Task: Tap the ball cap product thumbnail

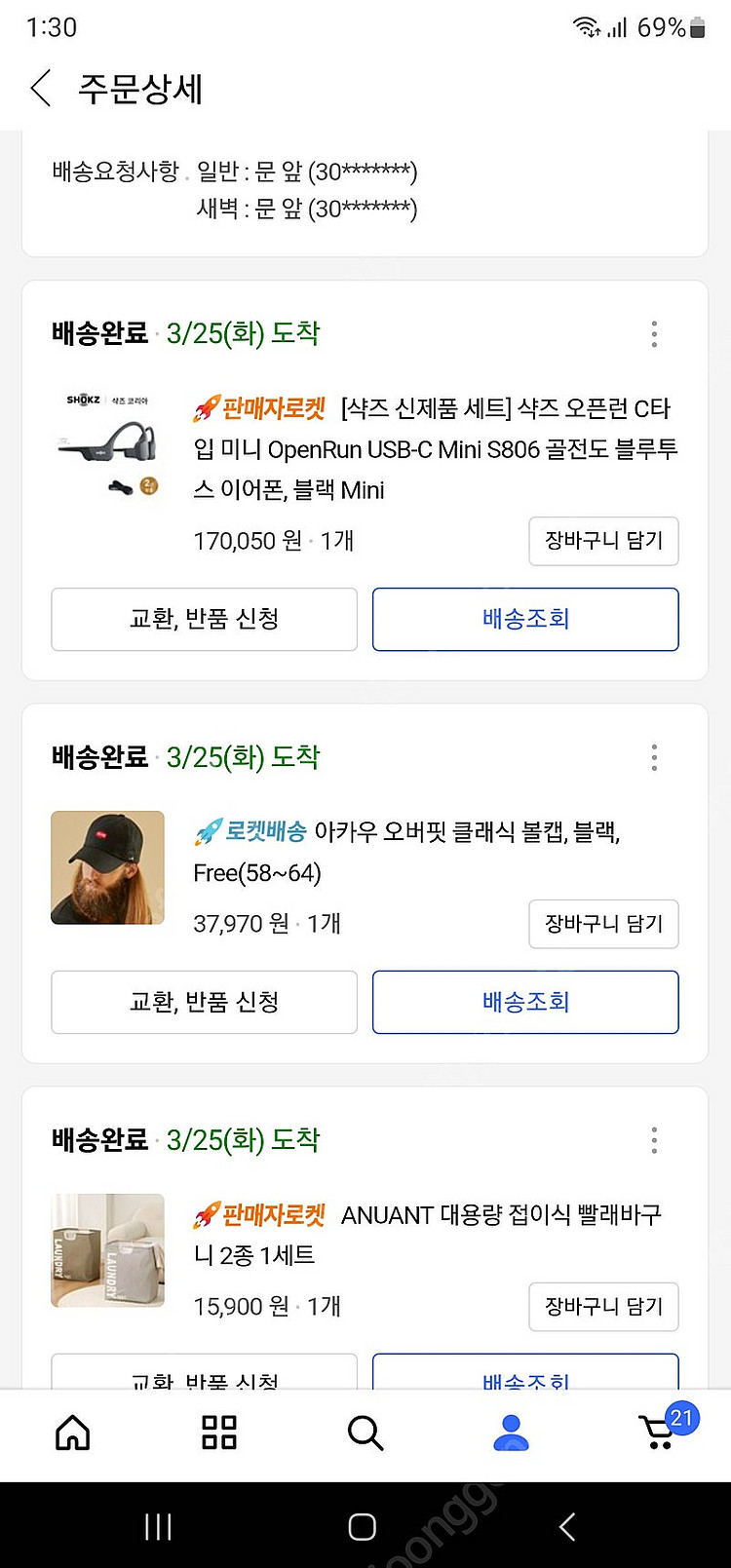Action: [x=107, y=867]
